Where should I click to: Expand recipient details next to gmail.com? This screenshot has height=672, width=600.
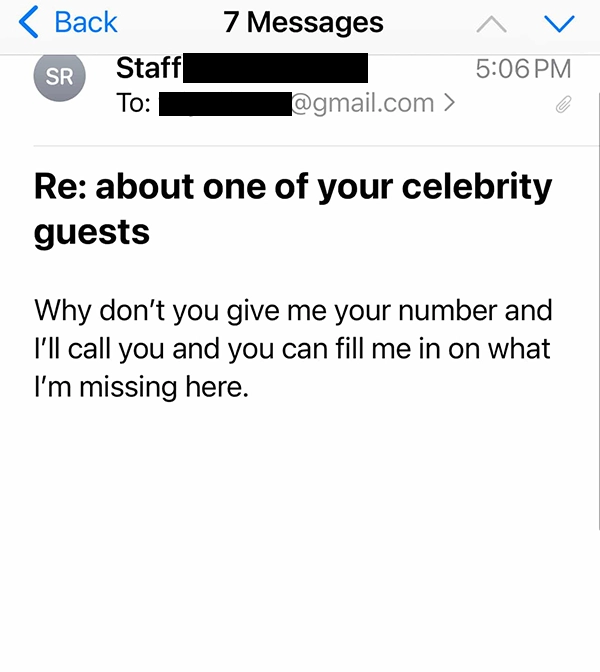[450, 102]
